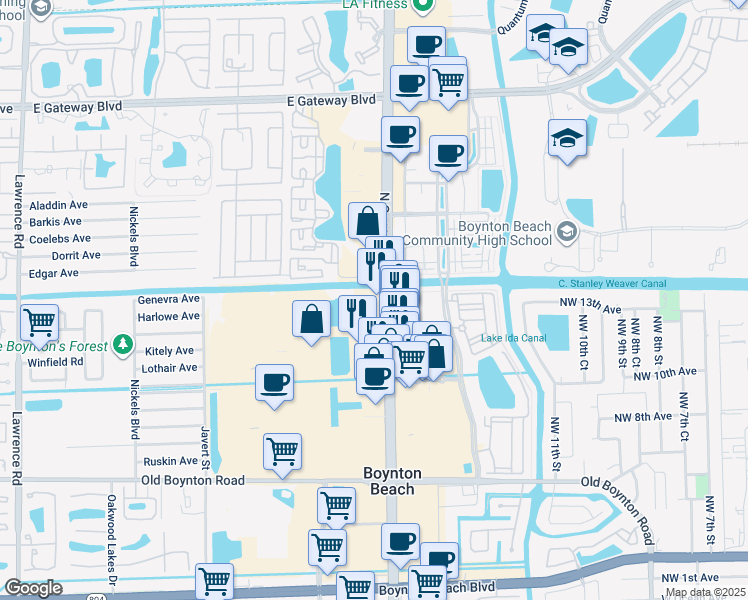Tap the shopping cart marker above Old Boynton Road label

point(282,455)
